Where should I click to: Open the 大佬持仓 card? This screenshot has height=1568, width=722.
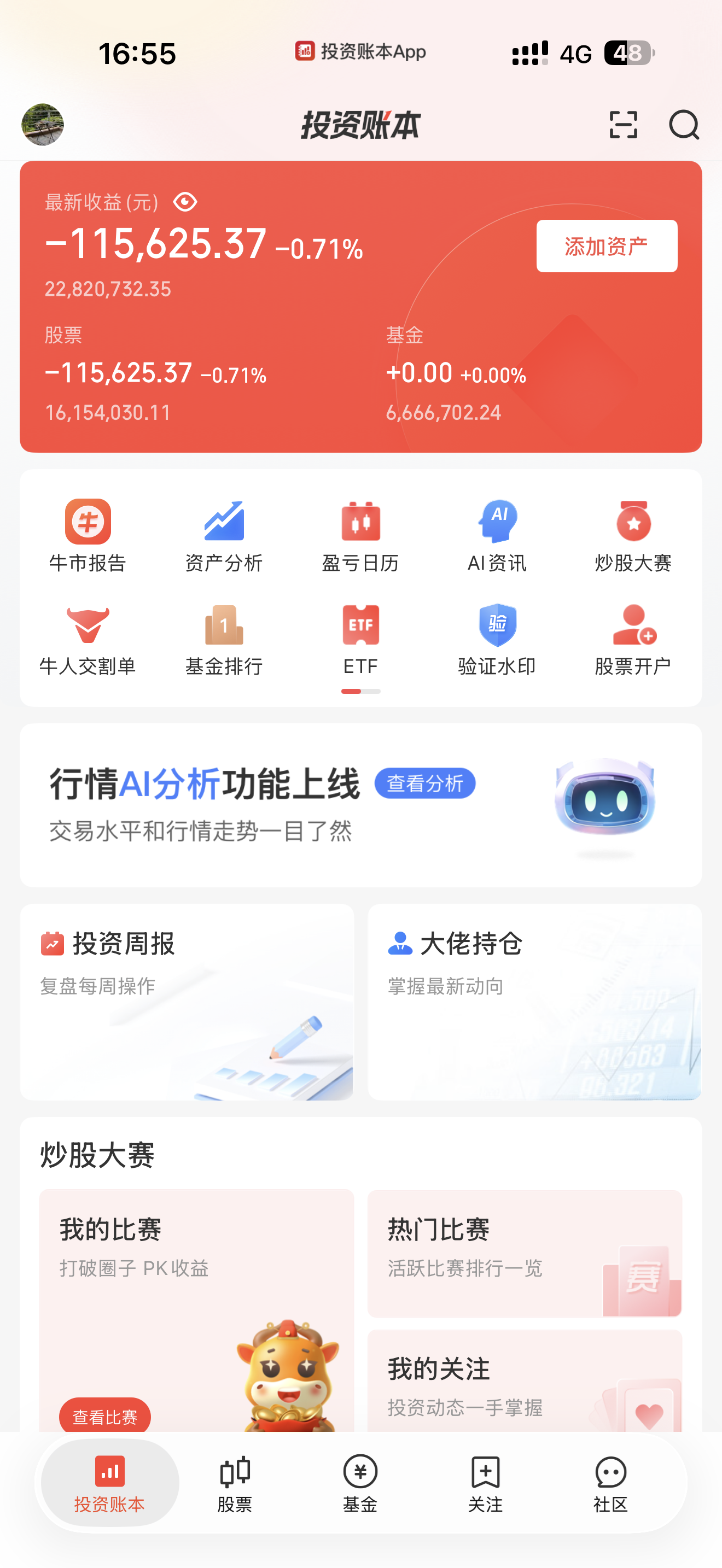[534, 1001]
